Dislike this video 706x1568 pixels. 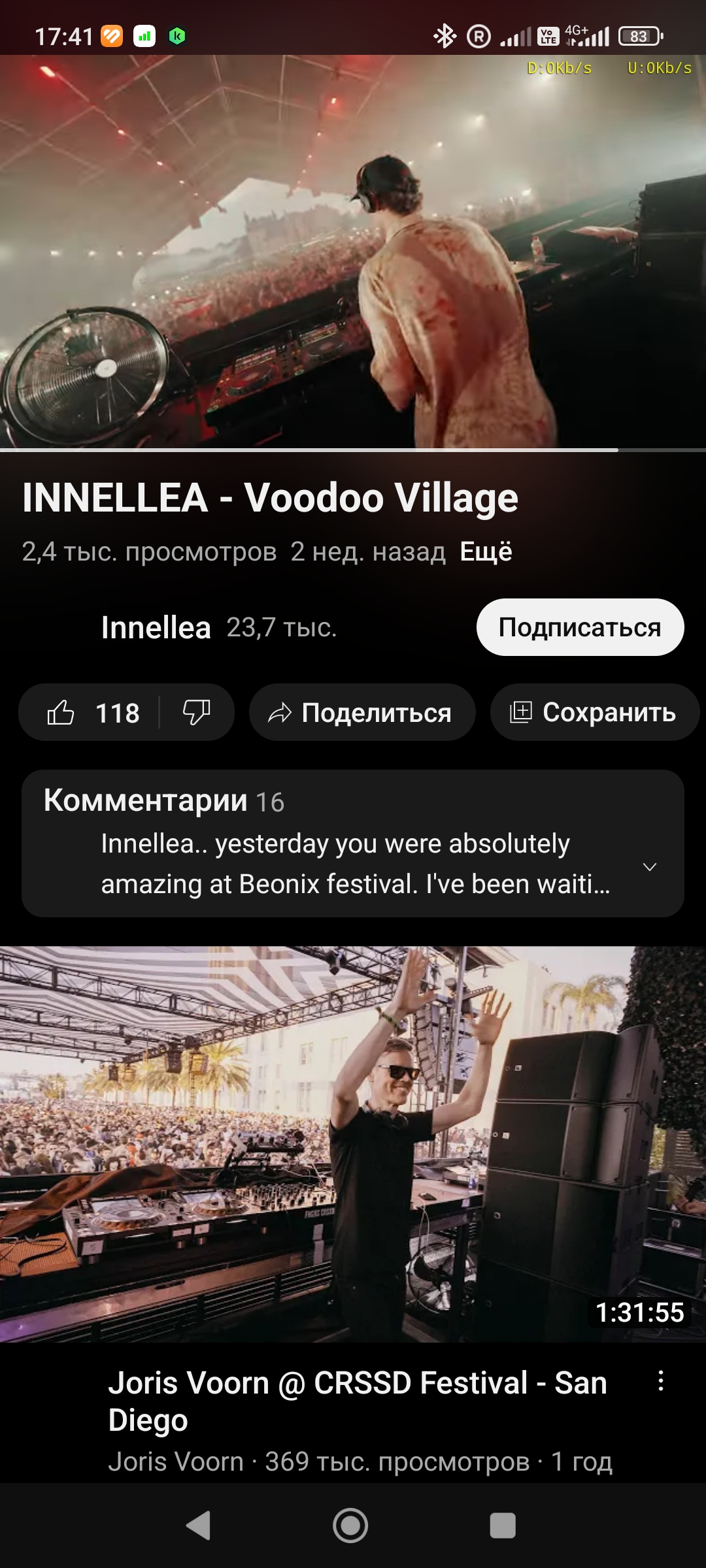click(x=196, y=713)
